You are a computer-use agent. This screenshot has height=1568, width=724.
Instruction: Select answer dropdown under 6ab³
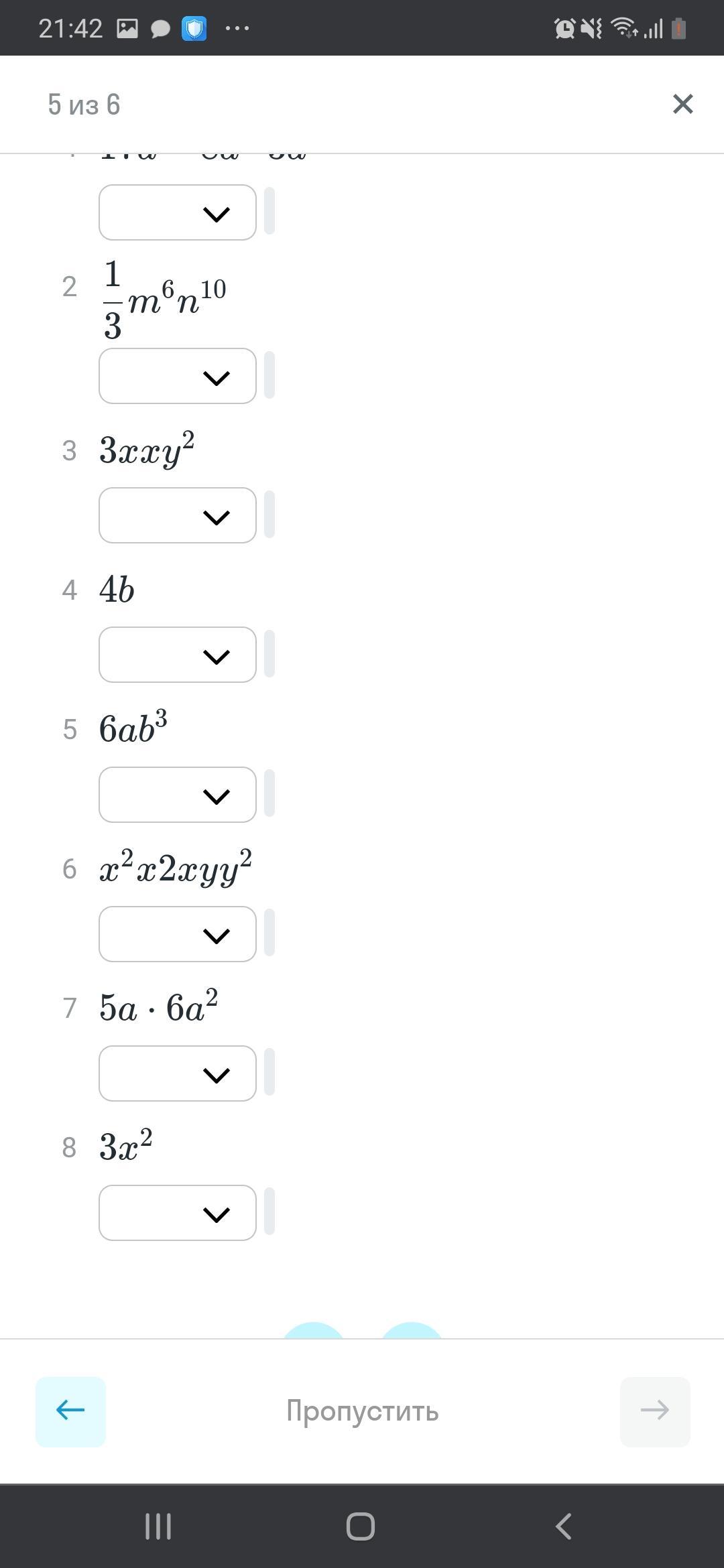(x=178, y=795)
